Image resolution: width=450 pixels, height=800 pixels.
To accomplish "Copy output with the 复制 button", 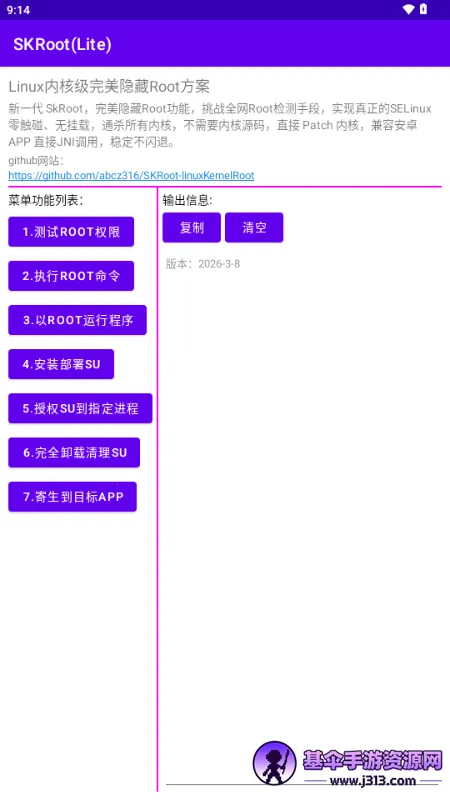I will coord(192,228).
